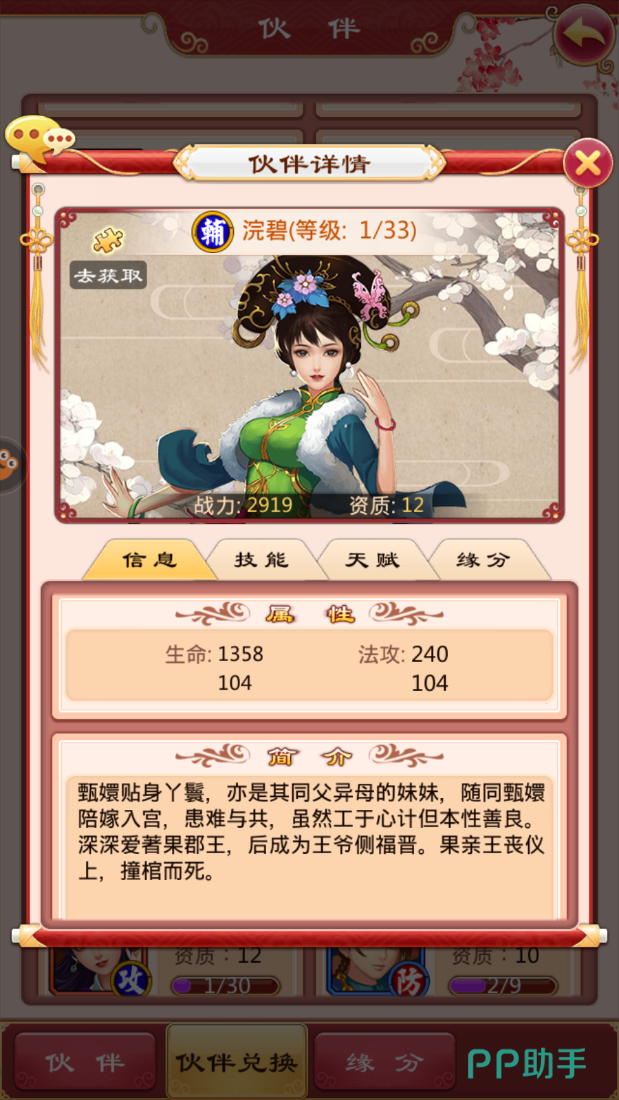Open the 天赋 tab
619x1100 pixels.
[x=373, y=560]
